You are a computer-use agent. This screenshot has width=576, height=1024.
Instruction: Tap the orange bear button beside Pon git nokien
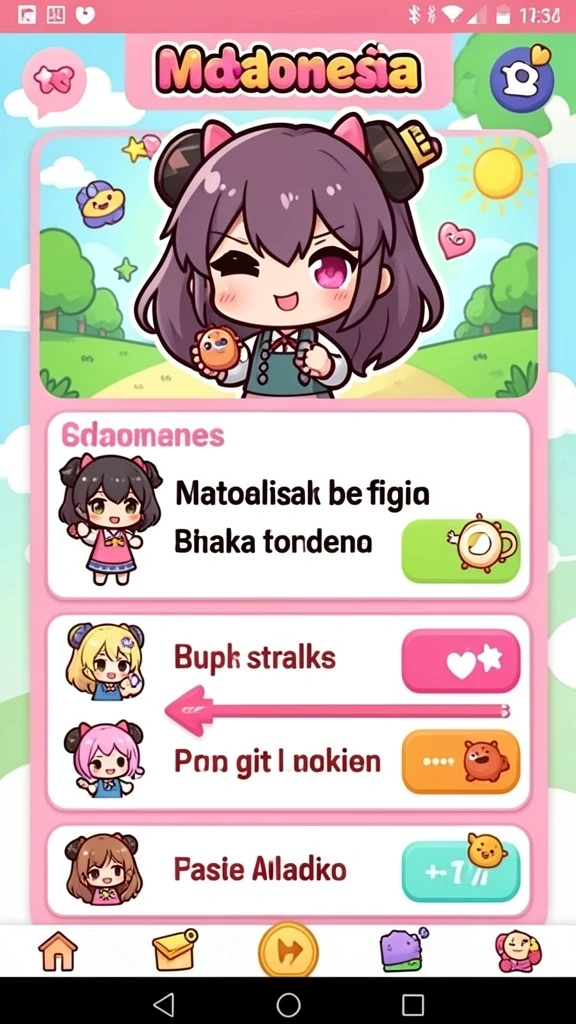click(461, 761)
